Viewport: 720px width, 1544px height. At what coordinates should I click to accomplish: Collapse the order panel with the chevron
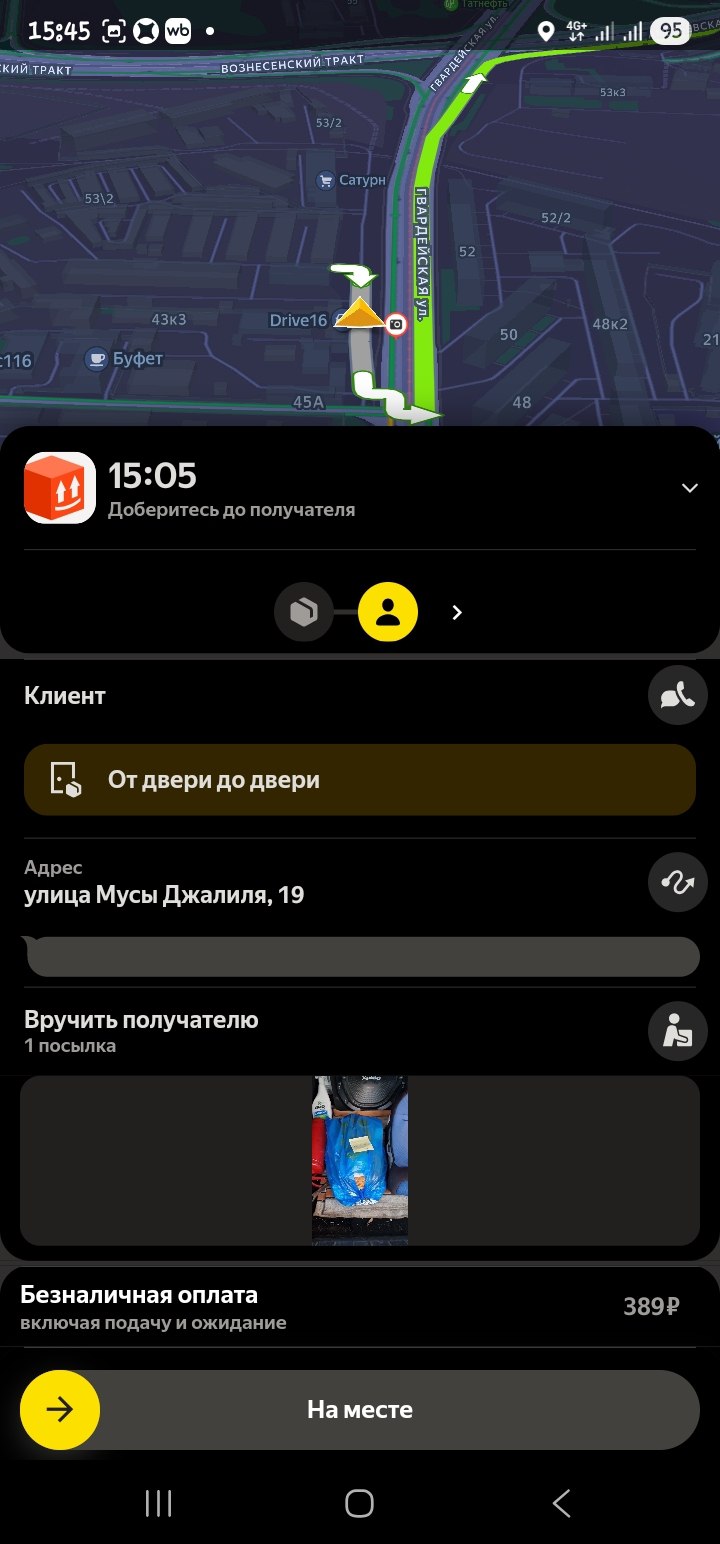(x=689, y=488)
